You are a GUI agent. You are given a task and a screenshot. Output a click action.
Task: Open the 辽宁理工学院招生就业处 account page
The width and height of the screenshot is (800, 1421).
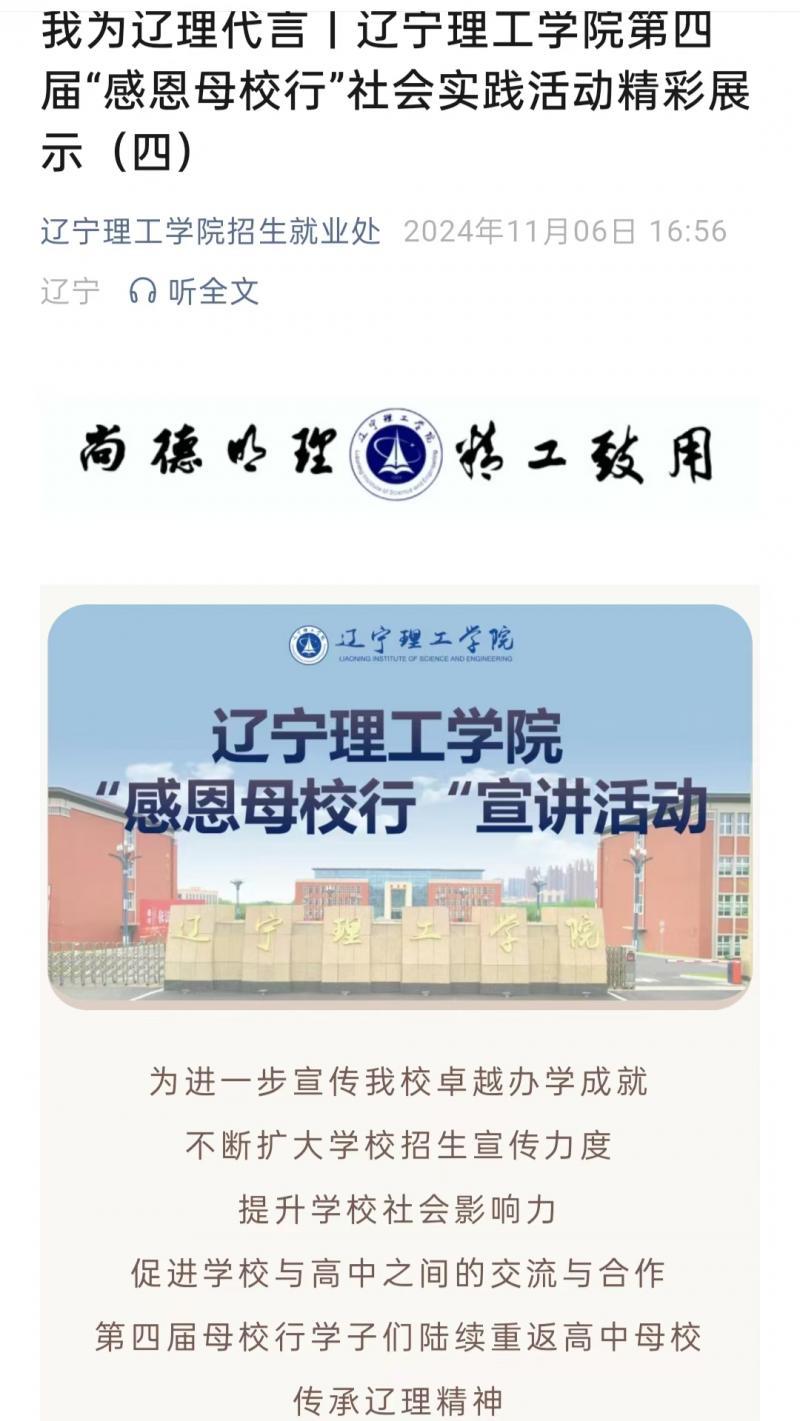(210, 232)
